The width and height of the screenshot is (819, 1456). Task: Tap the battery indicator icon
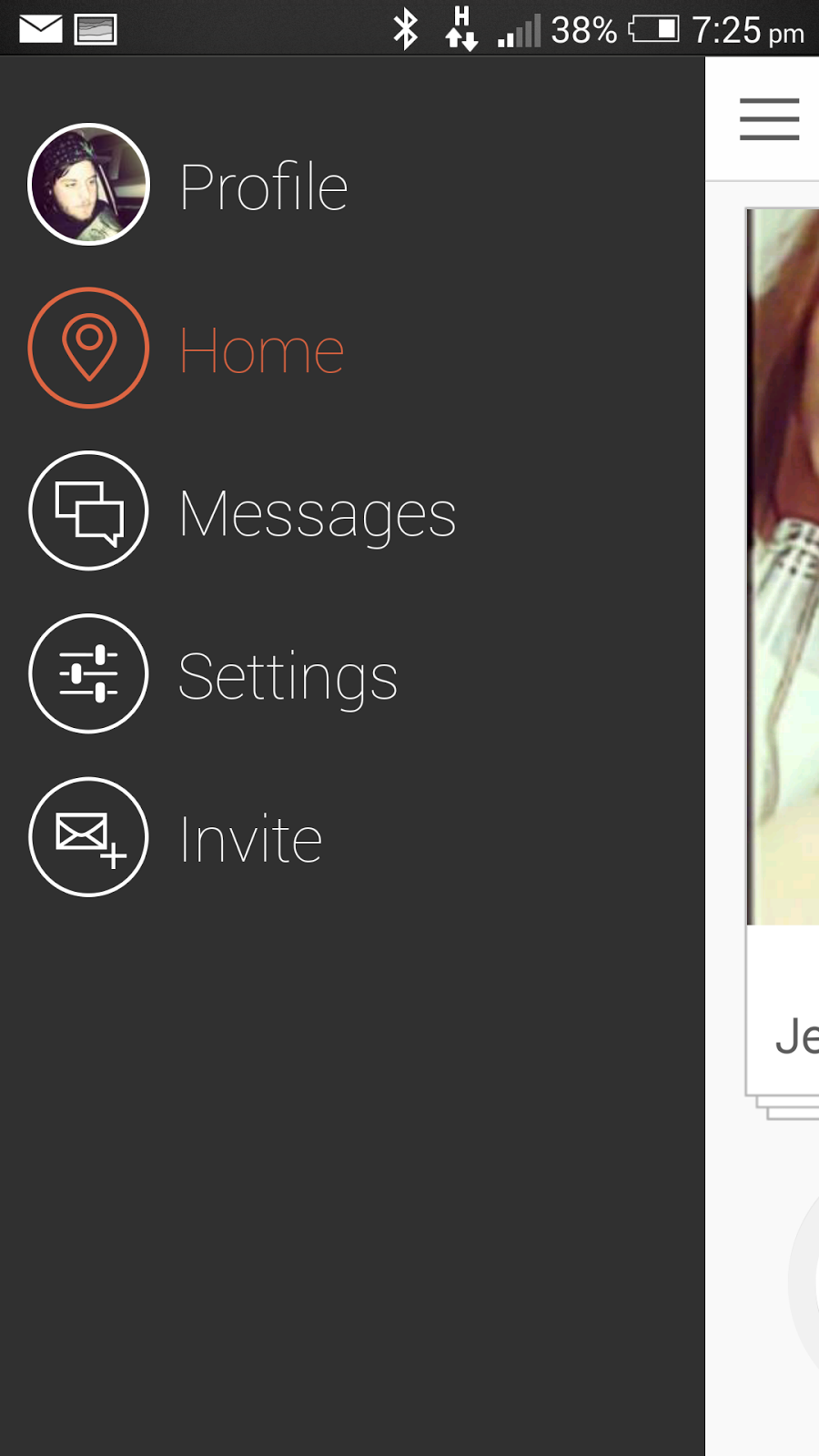click(x=652, y=30)
